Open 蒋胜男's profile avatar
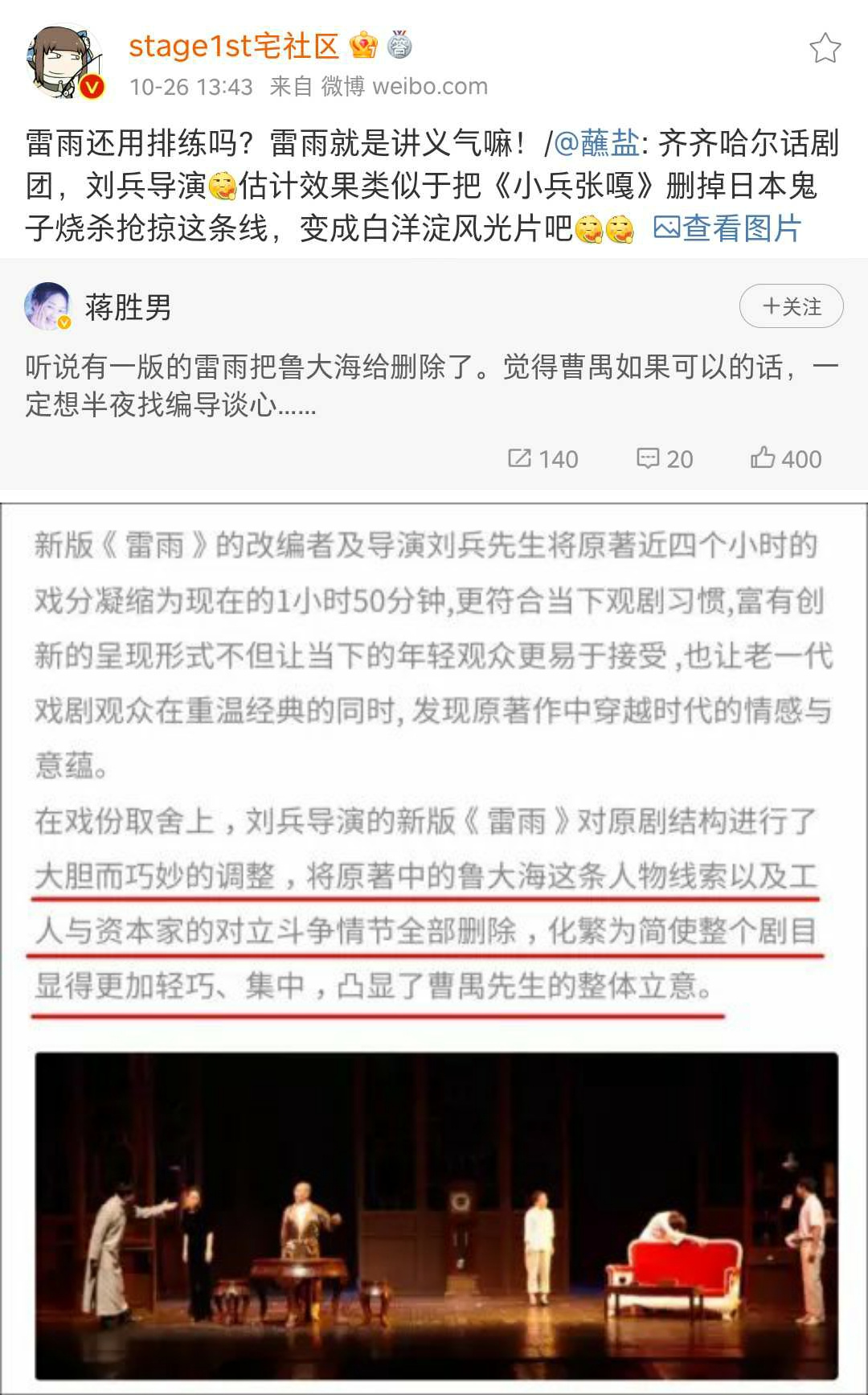 pos(48,306)
